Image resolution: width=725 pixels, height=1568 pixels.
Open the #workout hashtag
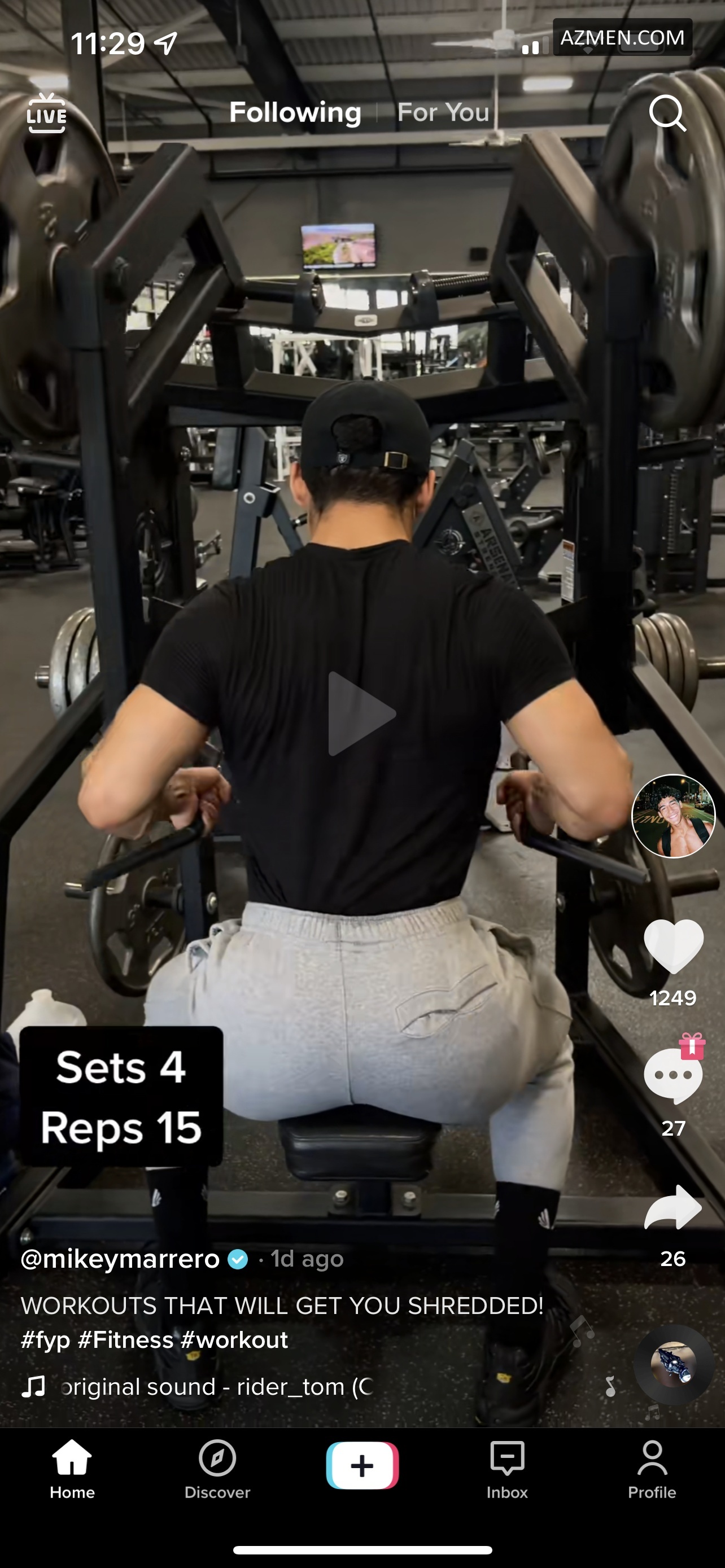(x=234, y=1341)
